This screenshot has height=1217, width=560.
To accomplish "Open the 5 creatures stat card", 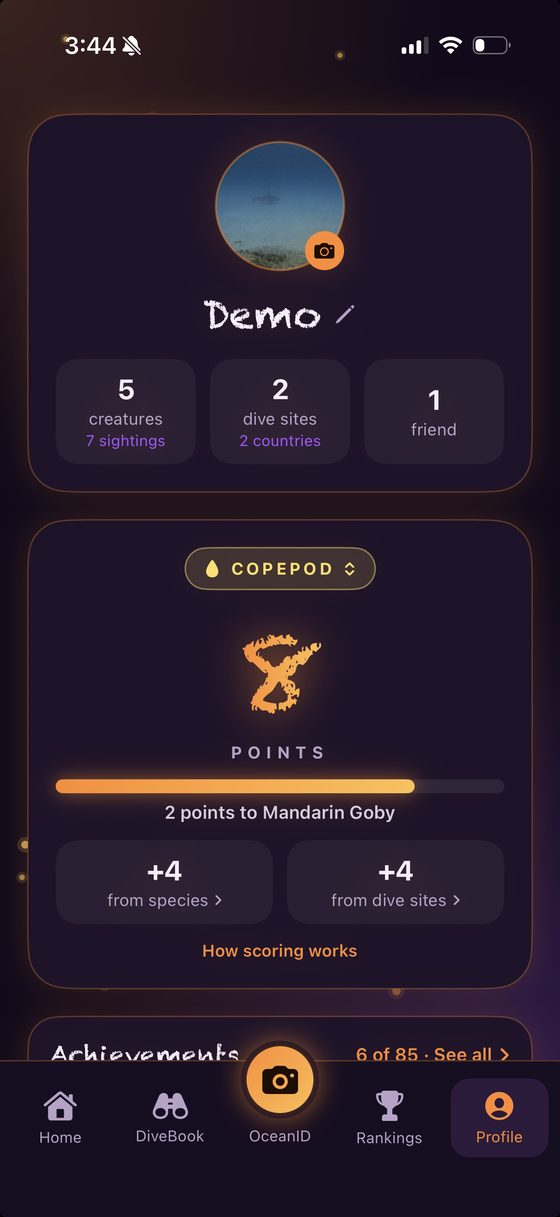I will point(126,411).
